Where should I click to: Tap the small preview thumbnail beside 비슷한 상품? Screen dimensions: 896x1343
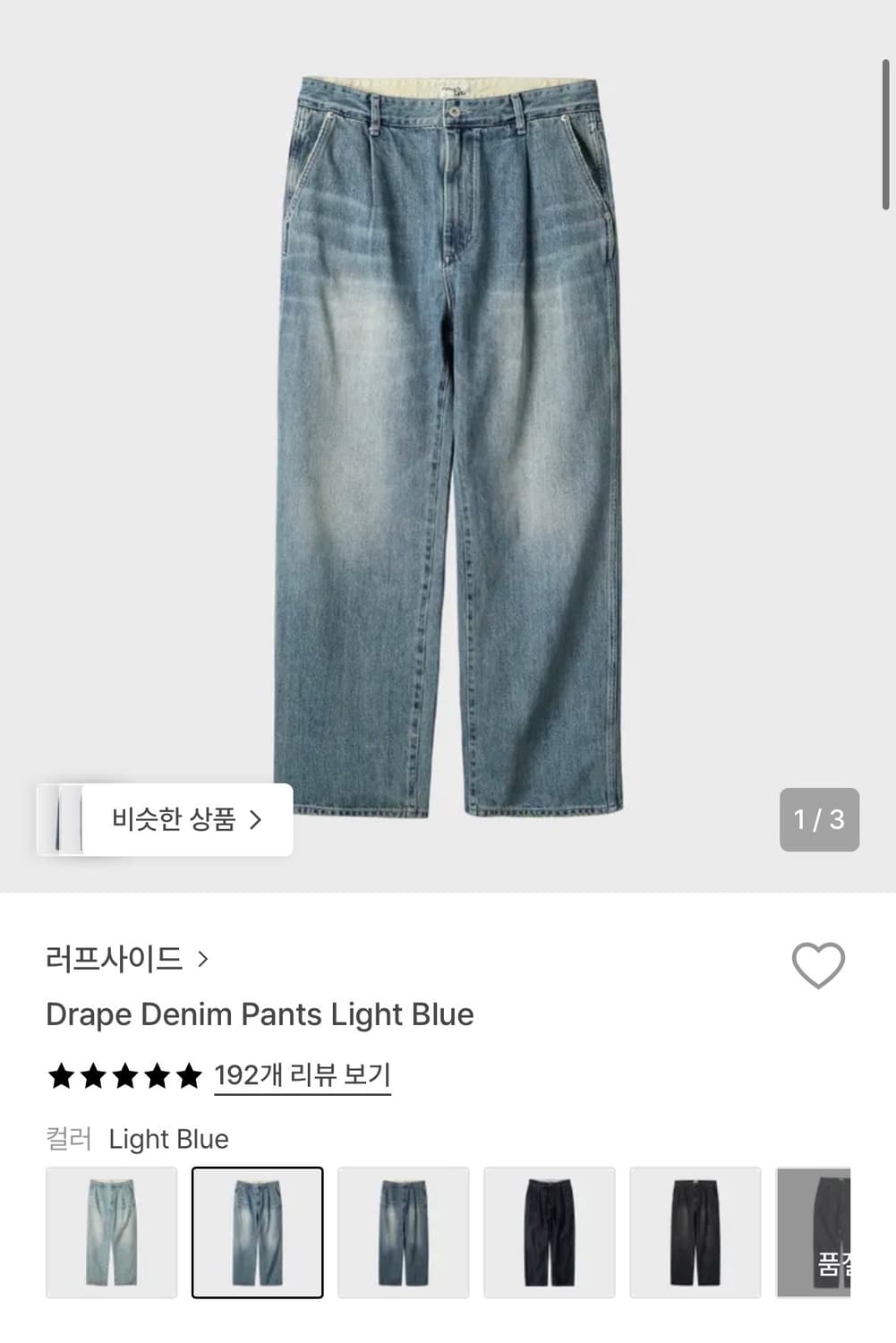pyautogui.click(x=60, y=819)
